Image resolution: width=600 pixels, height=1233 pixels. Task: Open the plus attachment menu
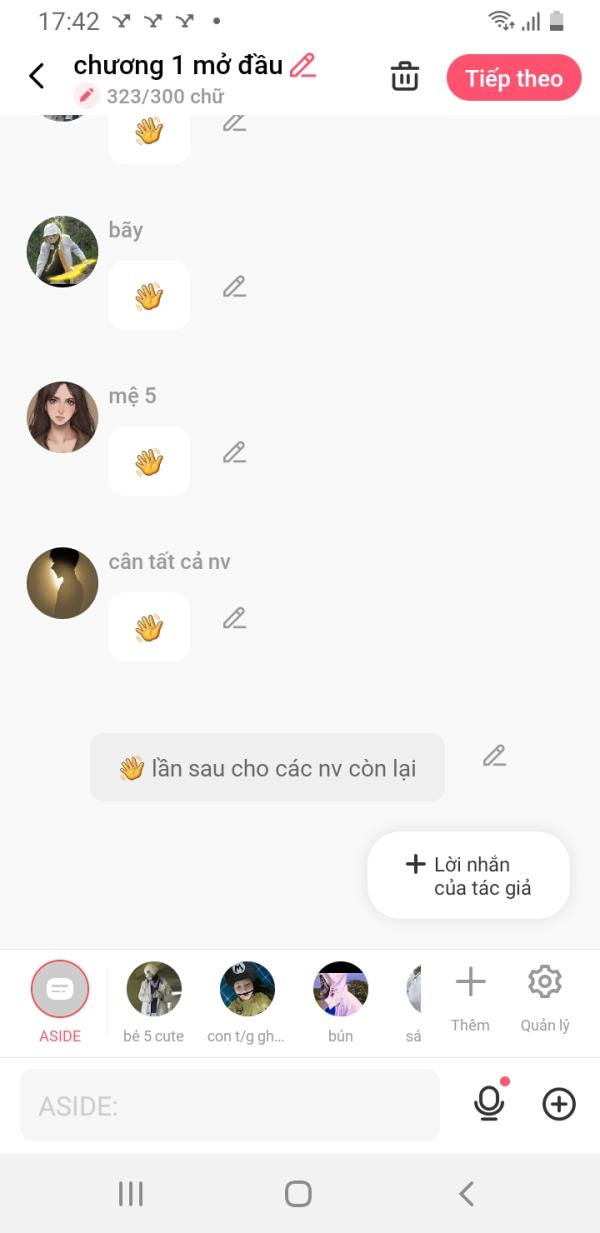pyautogui.click(x=559, y=1104)
